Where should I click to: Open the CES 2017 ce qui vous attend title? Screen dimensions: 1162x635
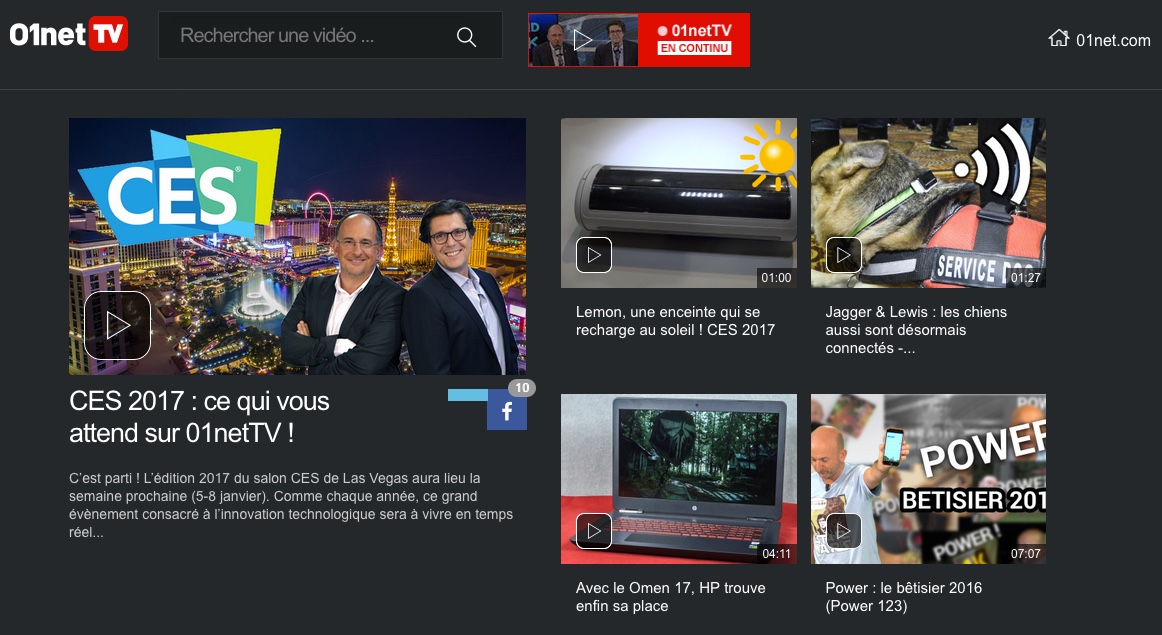[199, 417]
